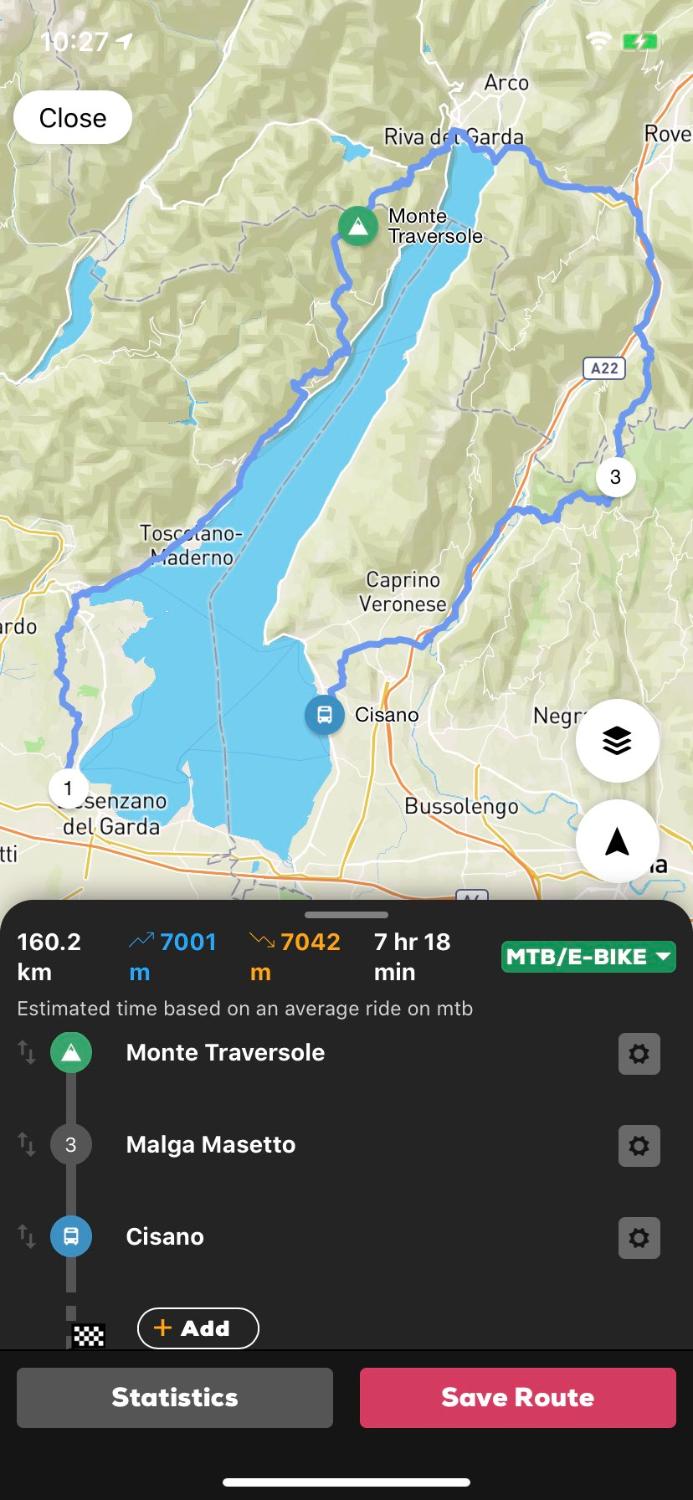
Task: Tap the Monte Traversole peak marker on map
Action: (x=357, y=226)
